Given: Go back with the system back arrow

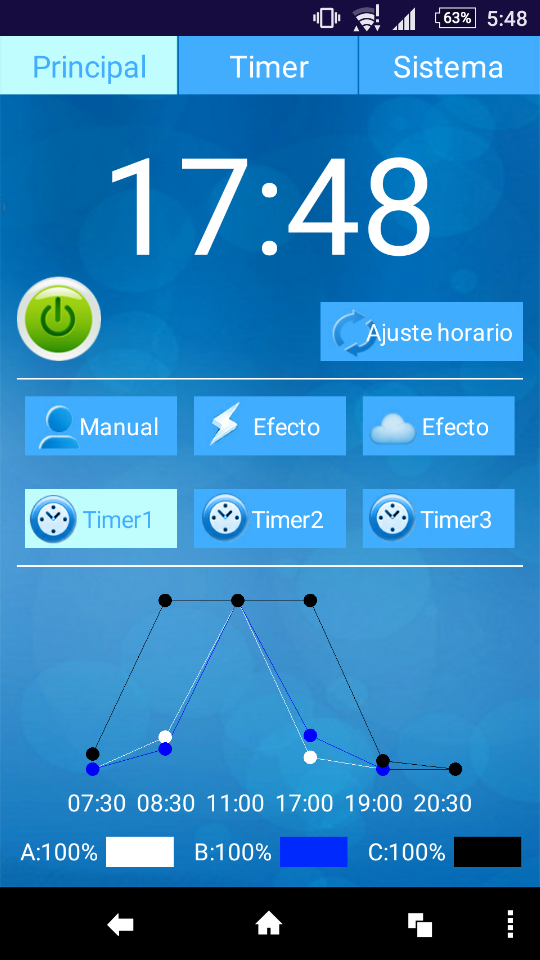Looking at the screenshot, I should point(121,924).
